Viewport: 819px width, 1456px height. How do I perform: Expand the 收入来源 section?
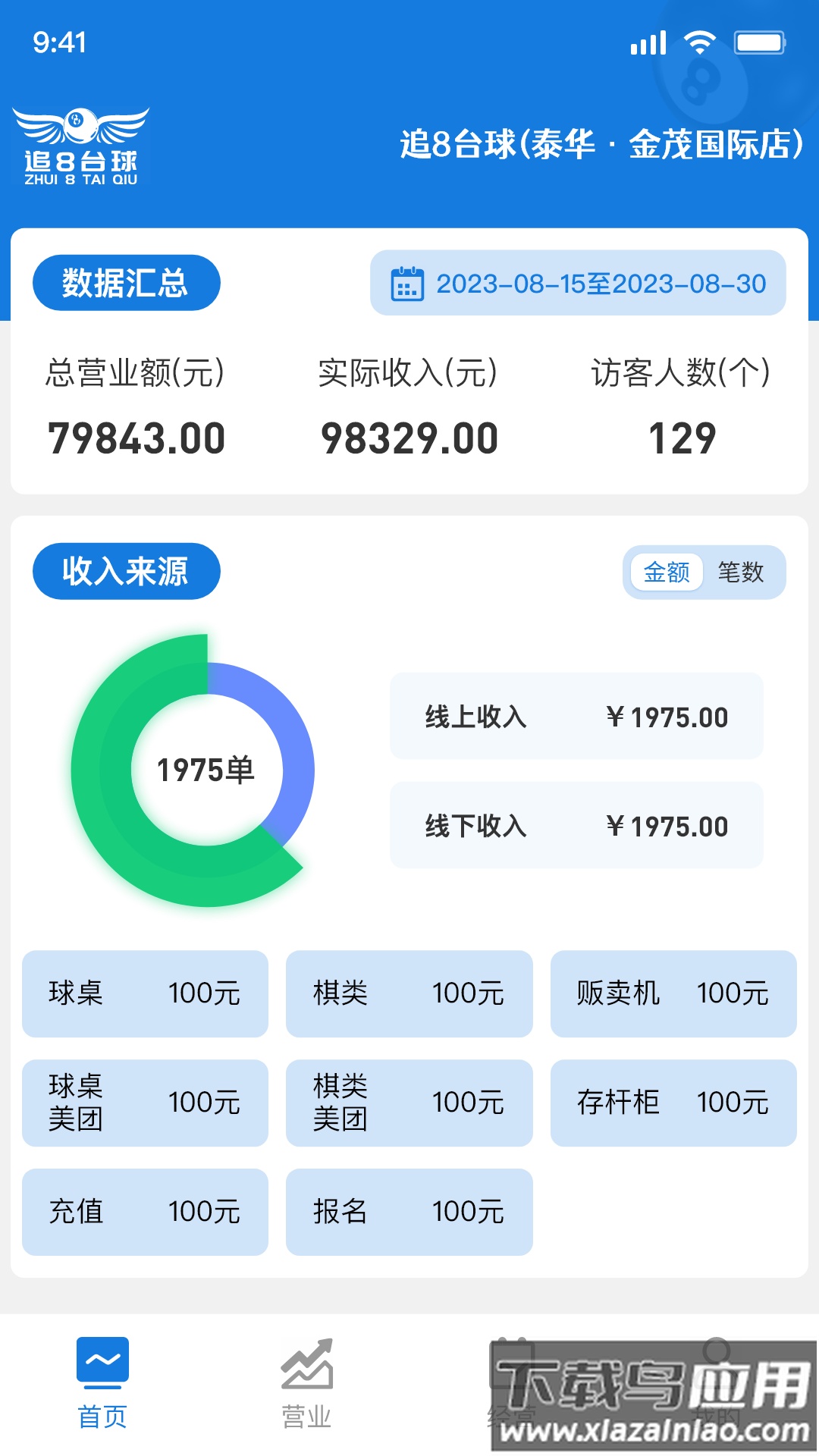[126, 572]
